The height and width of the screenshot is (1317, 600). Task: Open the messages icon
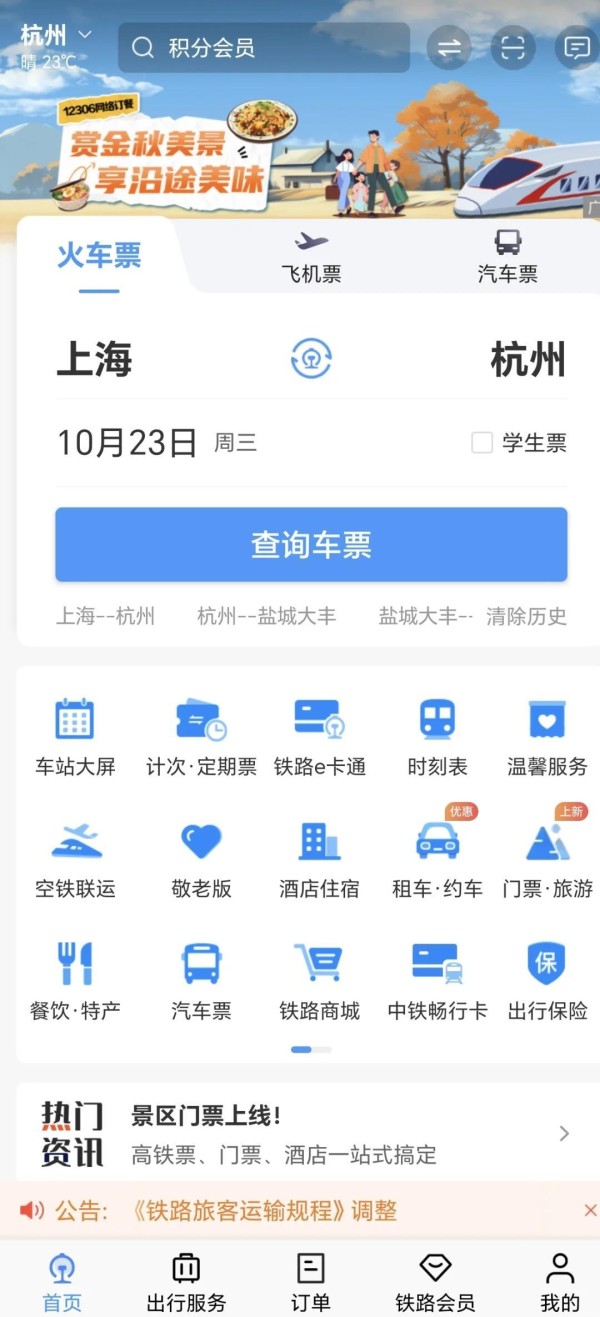click(576, 48)
